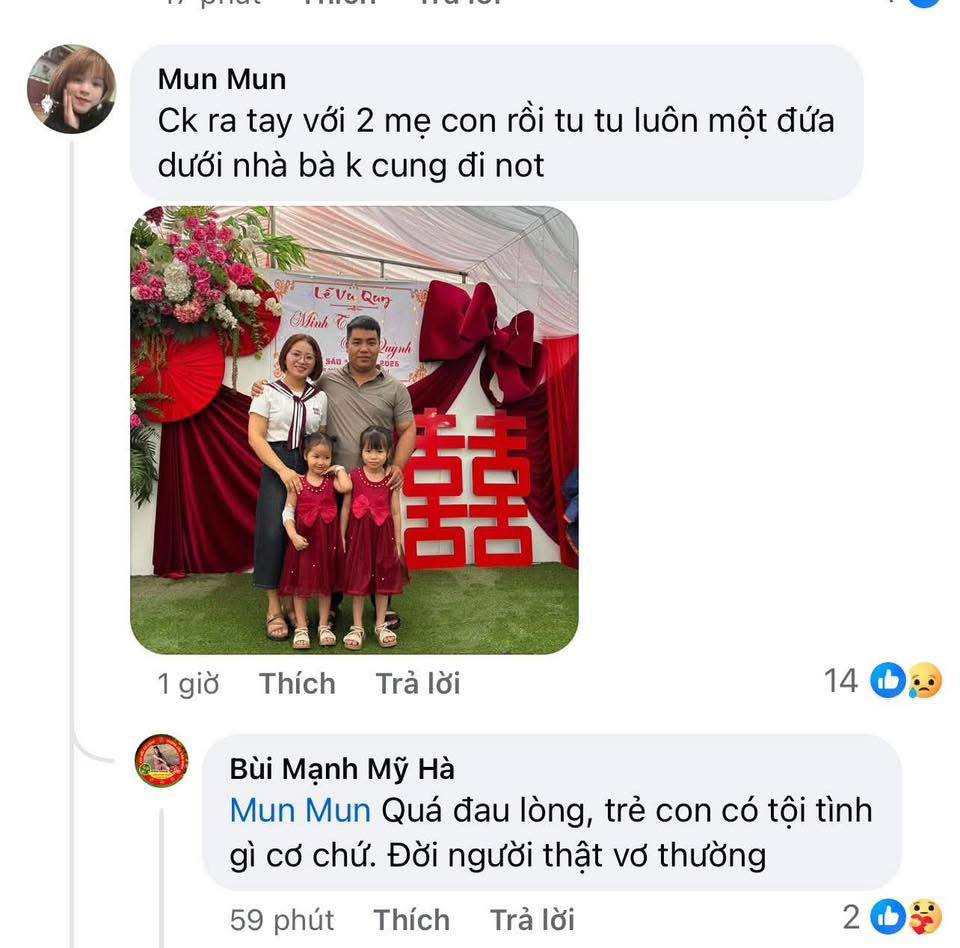The height and width of the screenshot is (948, 960).
Task: Open the tagged Mun Mun mention in the reply
Action: 300,810
